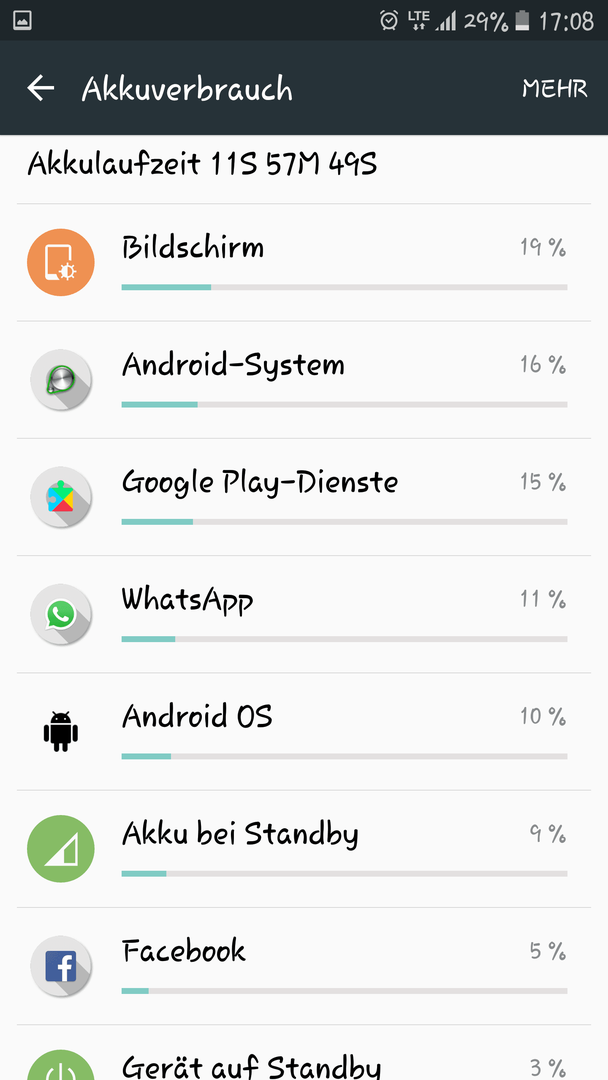Open Android-System battery usage details
The image size is (608, 1080).
point(304,380)
